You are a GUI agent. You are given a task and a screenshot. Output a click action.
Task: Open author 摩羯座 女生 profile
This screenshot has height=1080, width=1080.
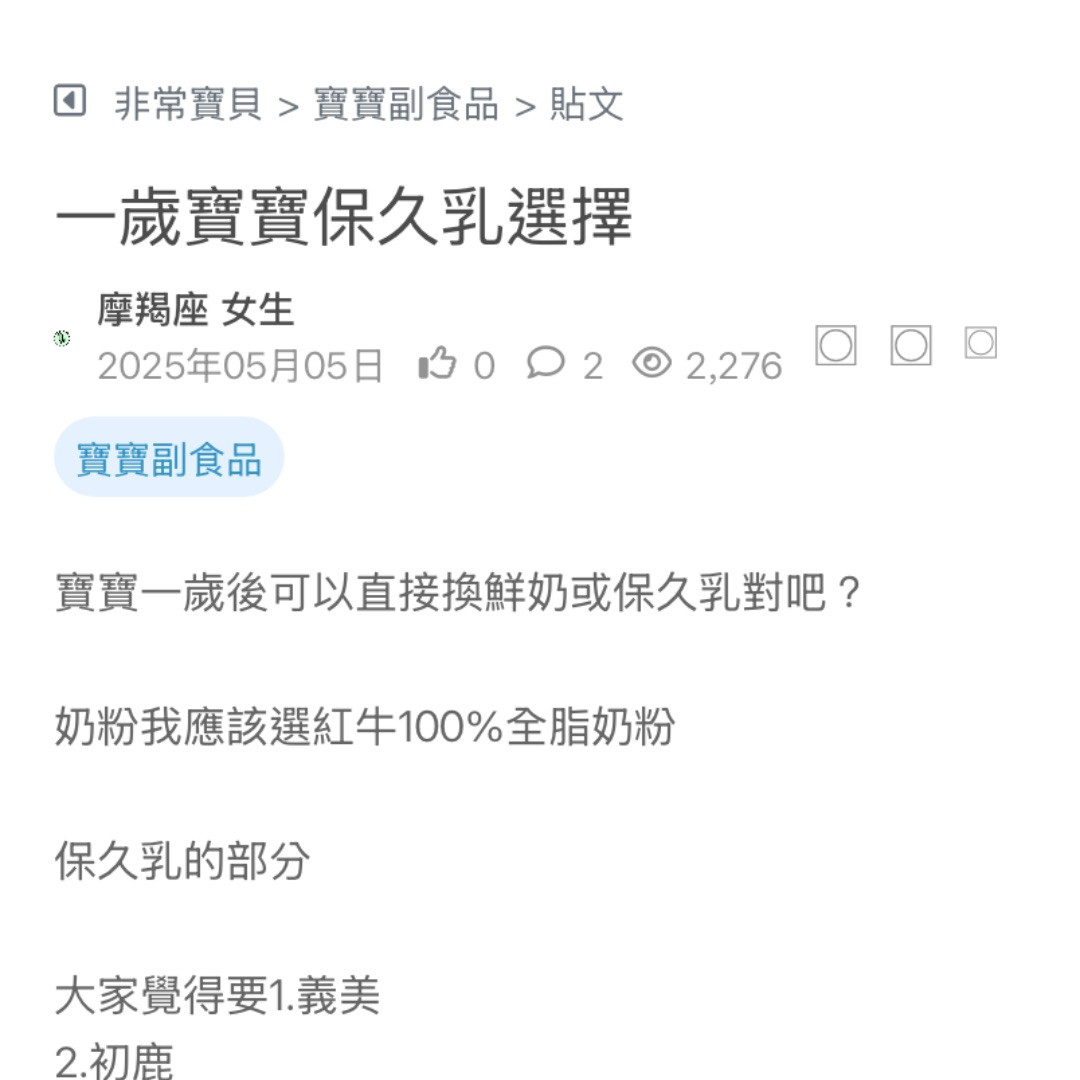click(x=195, y=310)
